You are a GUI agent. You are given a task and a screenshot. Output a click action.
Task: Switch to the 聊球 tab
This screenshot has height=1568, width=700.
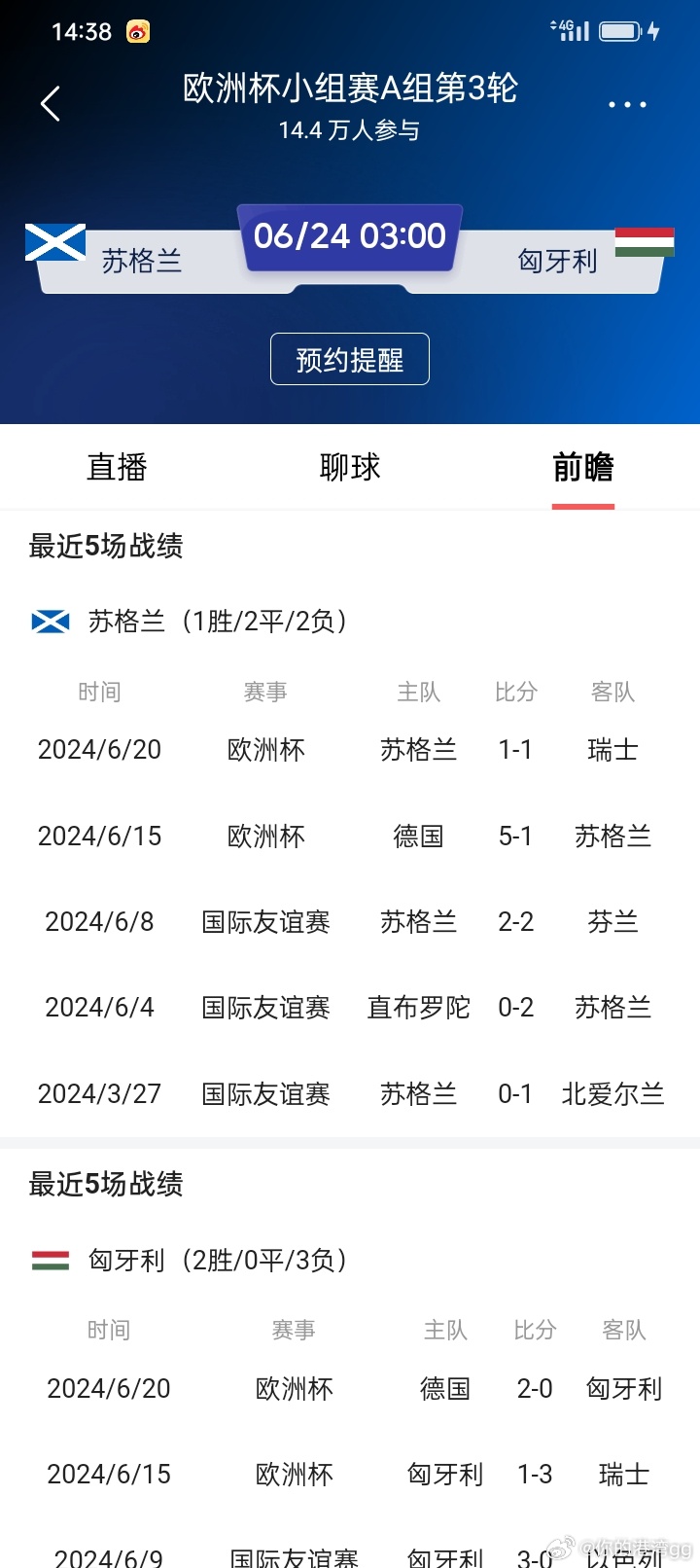349,467
